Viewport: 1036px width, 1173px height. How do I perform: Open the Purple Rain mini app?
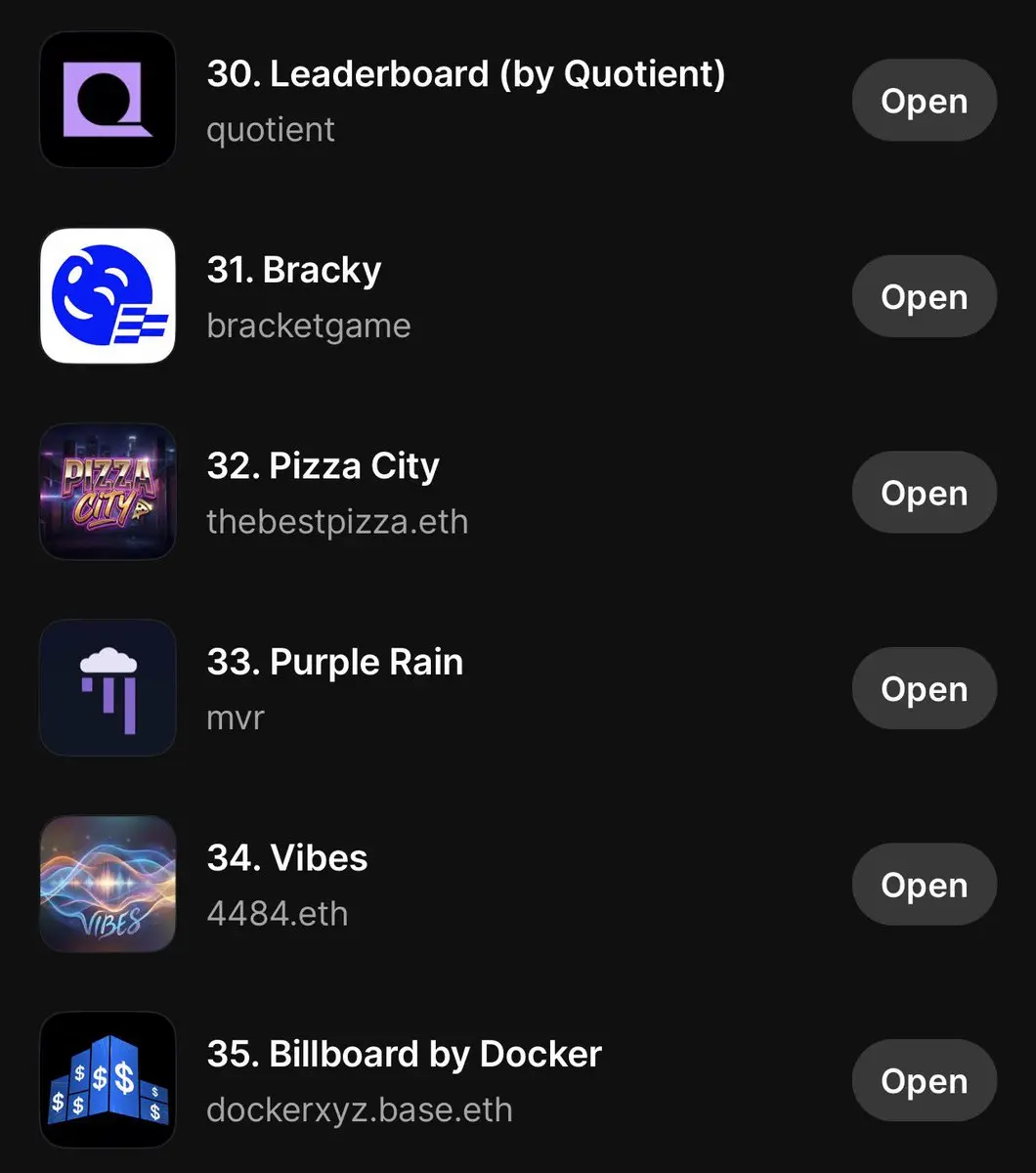[x=924, y=689]
